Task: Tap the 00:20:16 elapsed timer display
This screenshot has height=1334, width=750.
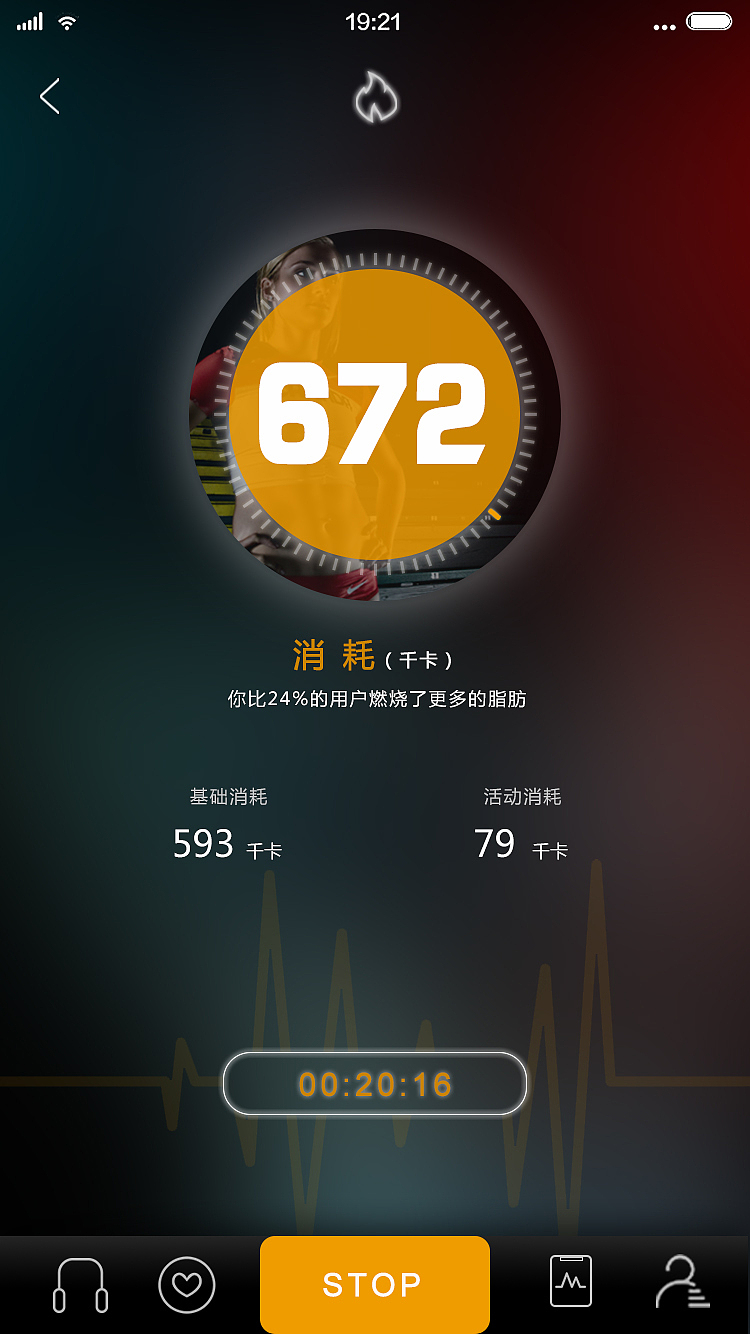Action: pyautogui.click(x=375, y=1083)
